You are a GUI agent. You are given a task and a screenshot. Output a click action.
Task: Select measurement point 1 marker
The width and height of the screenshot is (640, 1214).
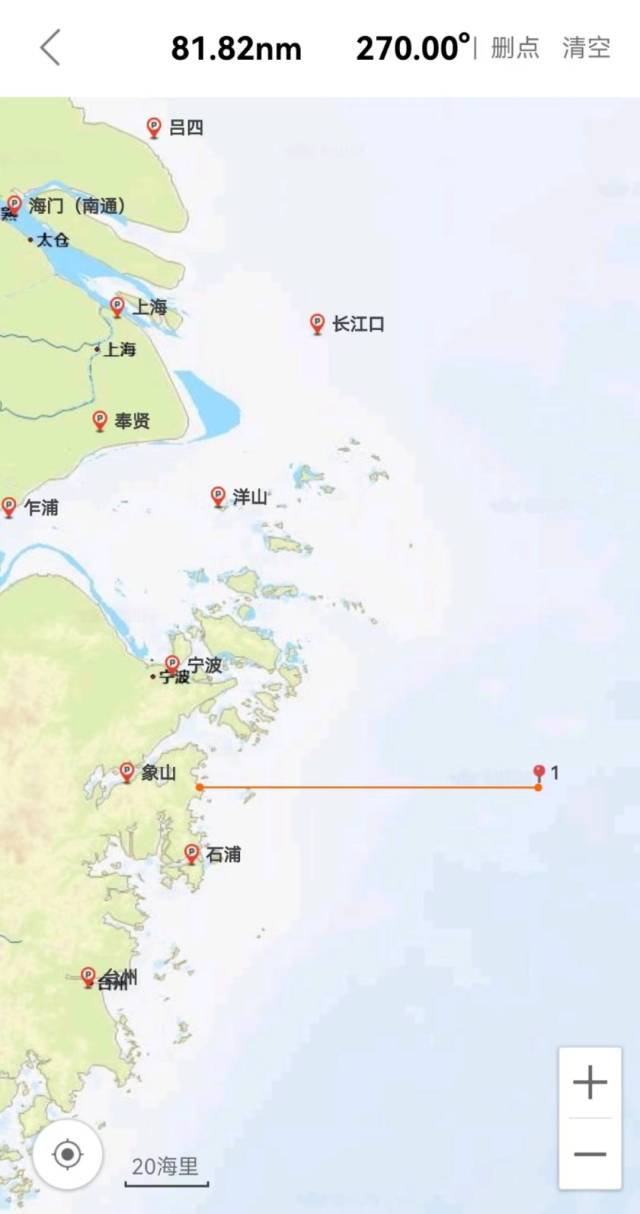(x=539, y=773)
